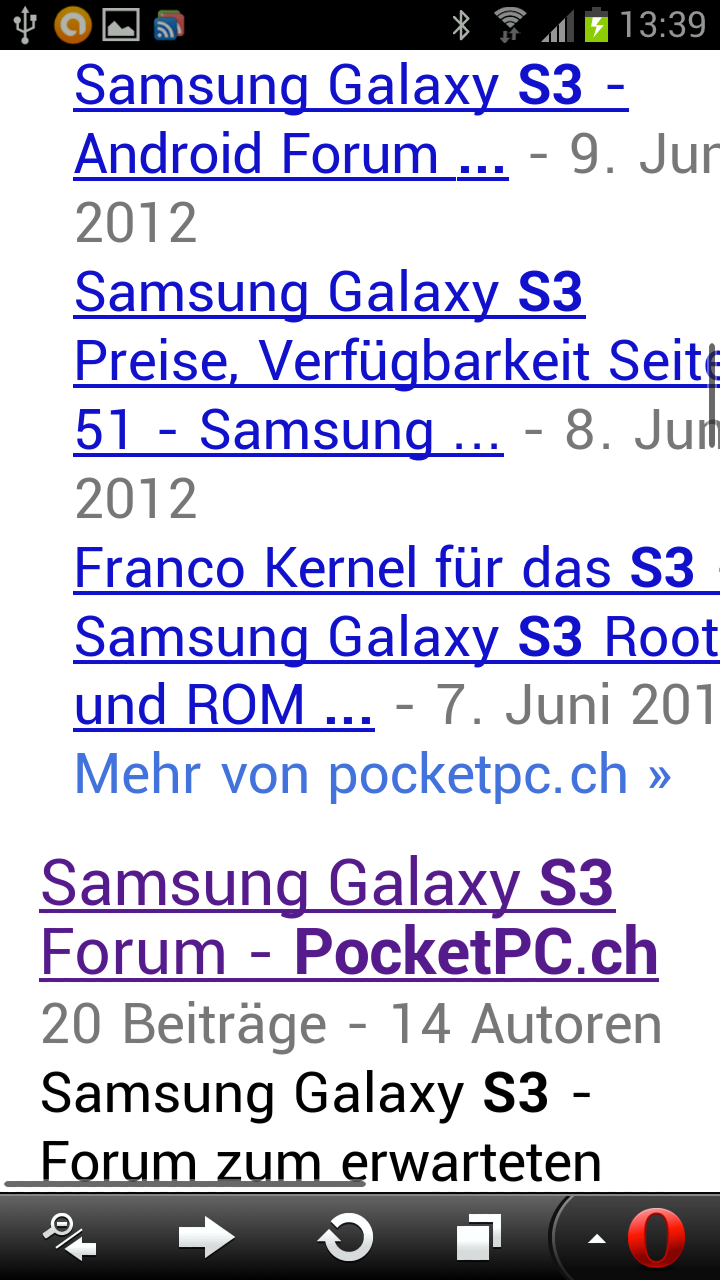This screenshot has height=1280, width=720.
Task: Open the Opera menu
Action: point(640,1238)
